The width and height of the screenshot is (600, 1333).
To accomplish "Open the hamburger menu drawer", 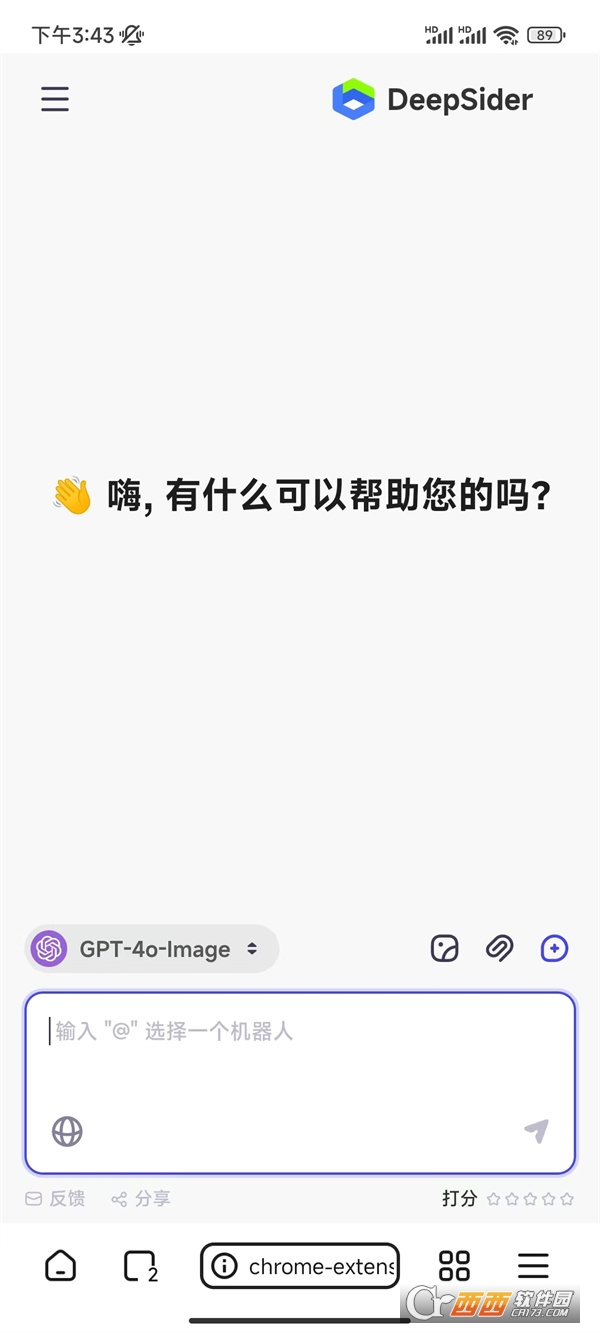I will coord(55,99).
